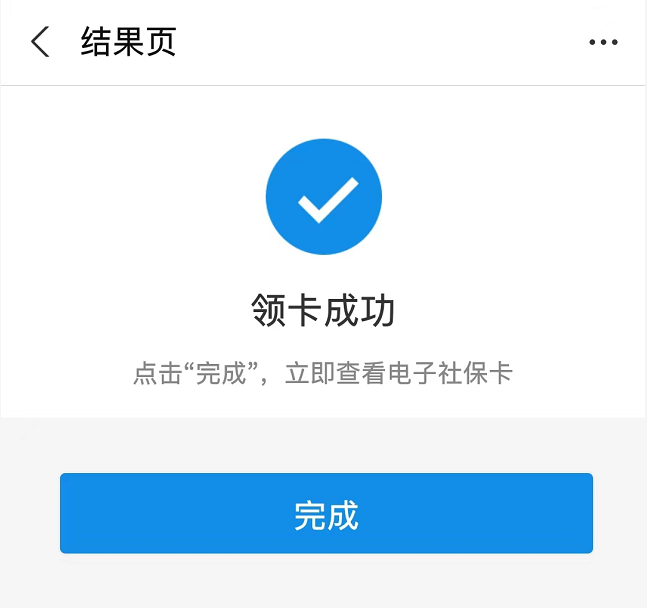The height and width of the screenshot is (608, 647).
Task: Go back from the 结果页 screen
Action: pyautogui.click(x=40, y=42)
